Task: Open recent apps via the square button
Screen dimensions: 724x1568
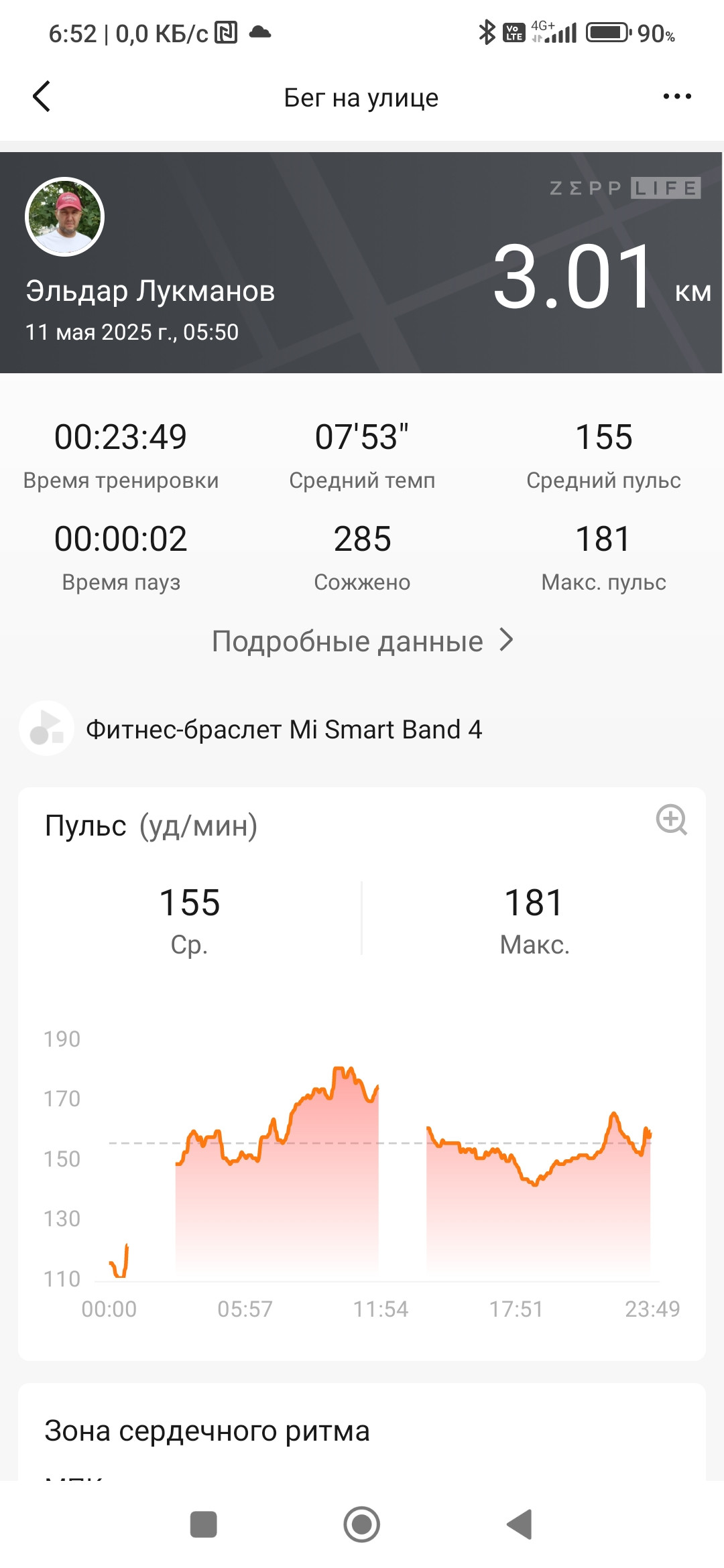Action: [204, 1524]
